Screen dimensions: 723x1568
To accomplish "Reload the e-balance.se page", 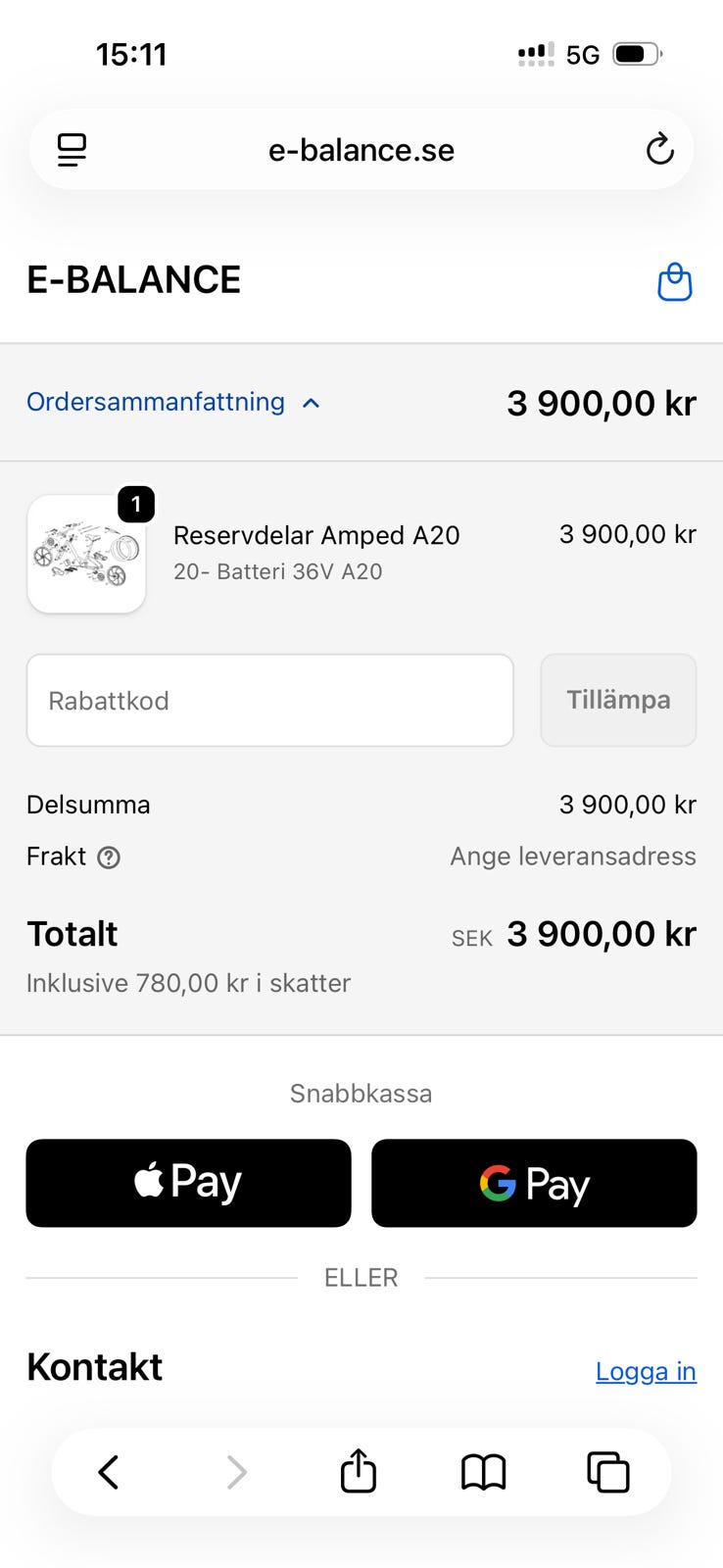I will point(659,150).
